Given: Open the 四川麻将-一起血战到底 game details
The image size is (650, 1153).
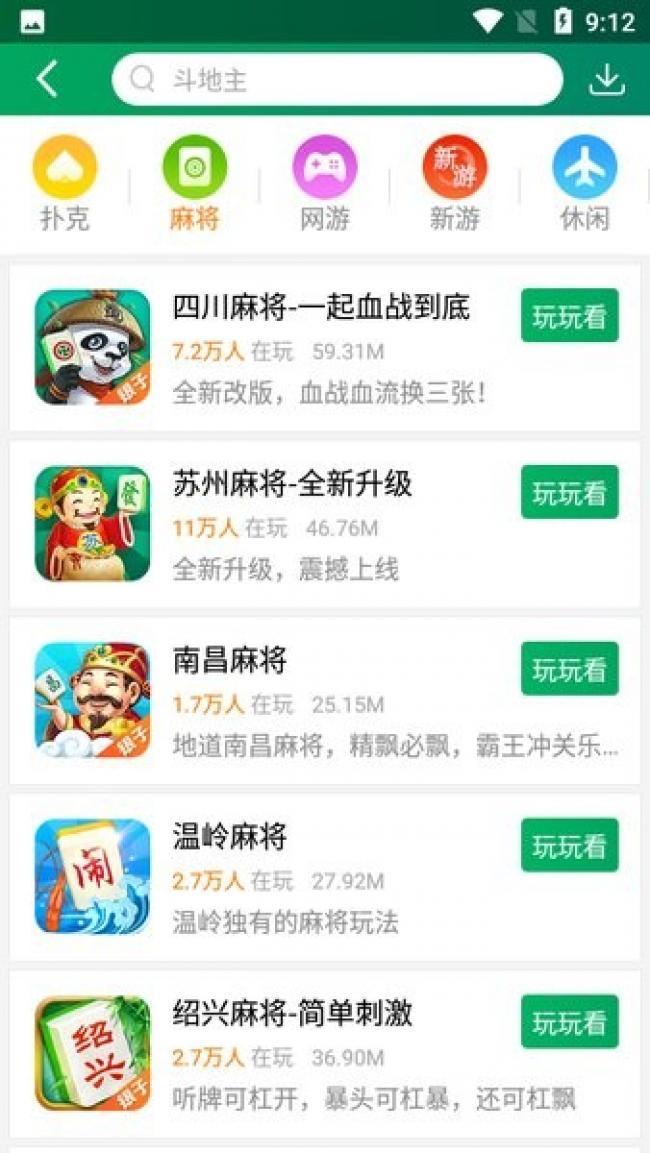Looking at the screenshot, I should (320, 307).
